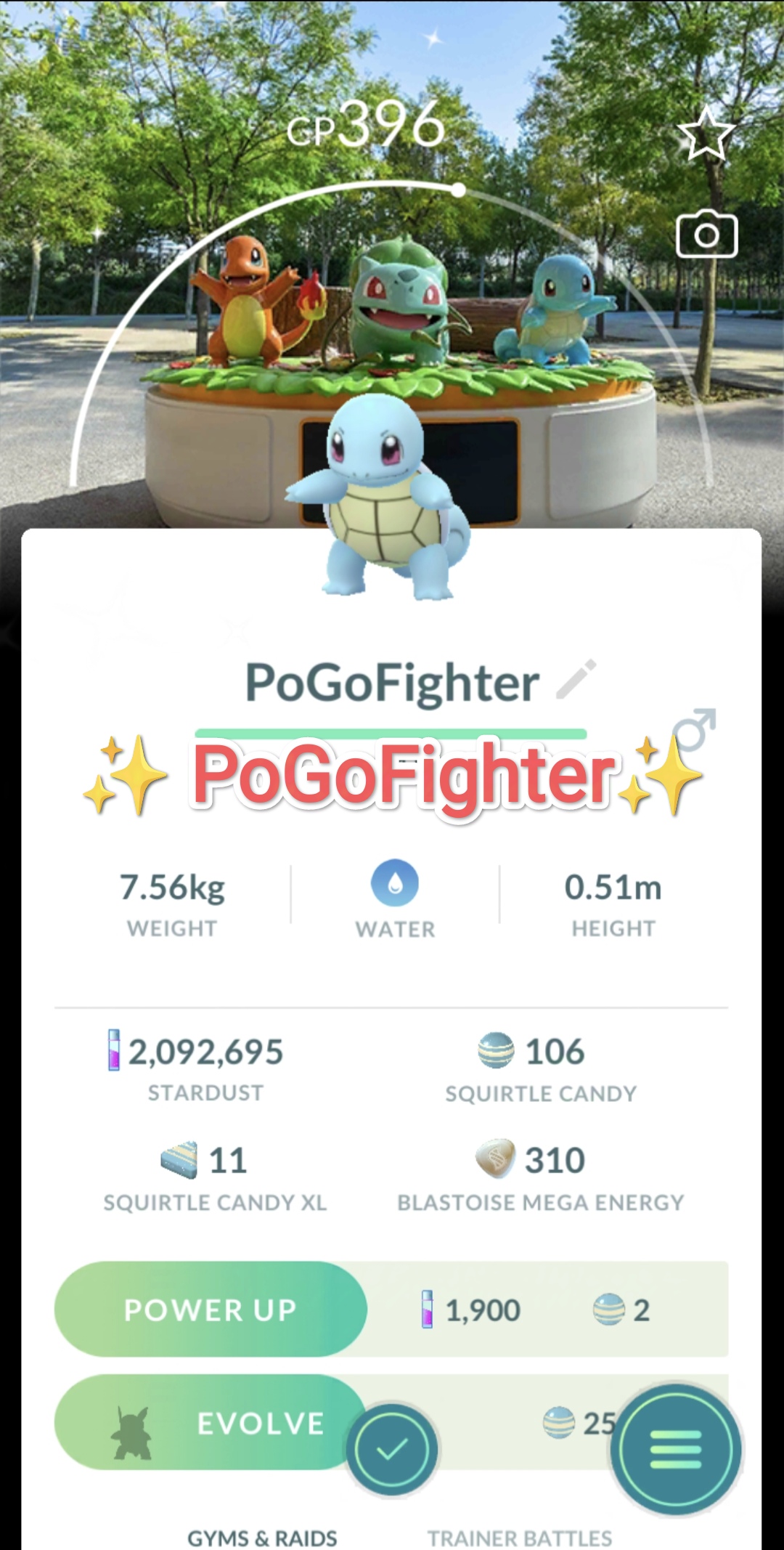Open the AR camera snapshot

(x=706, y=235)
